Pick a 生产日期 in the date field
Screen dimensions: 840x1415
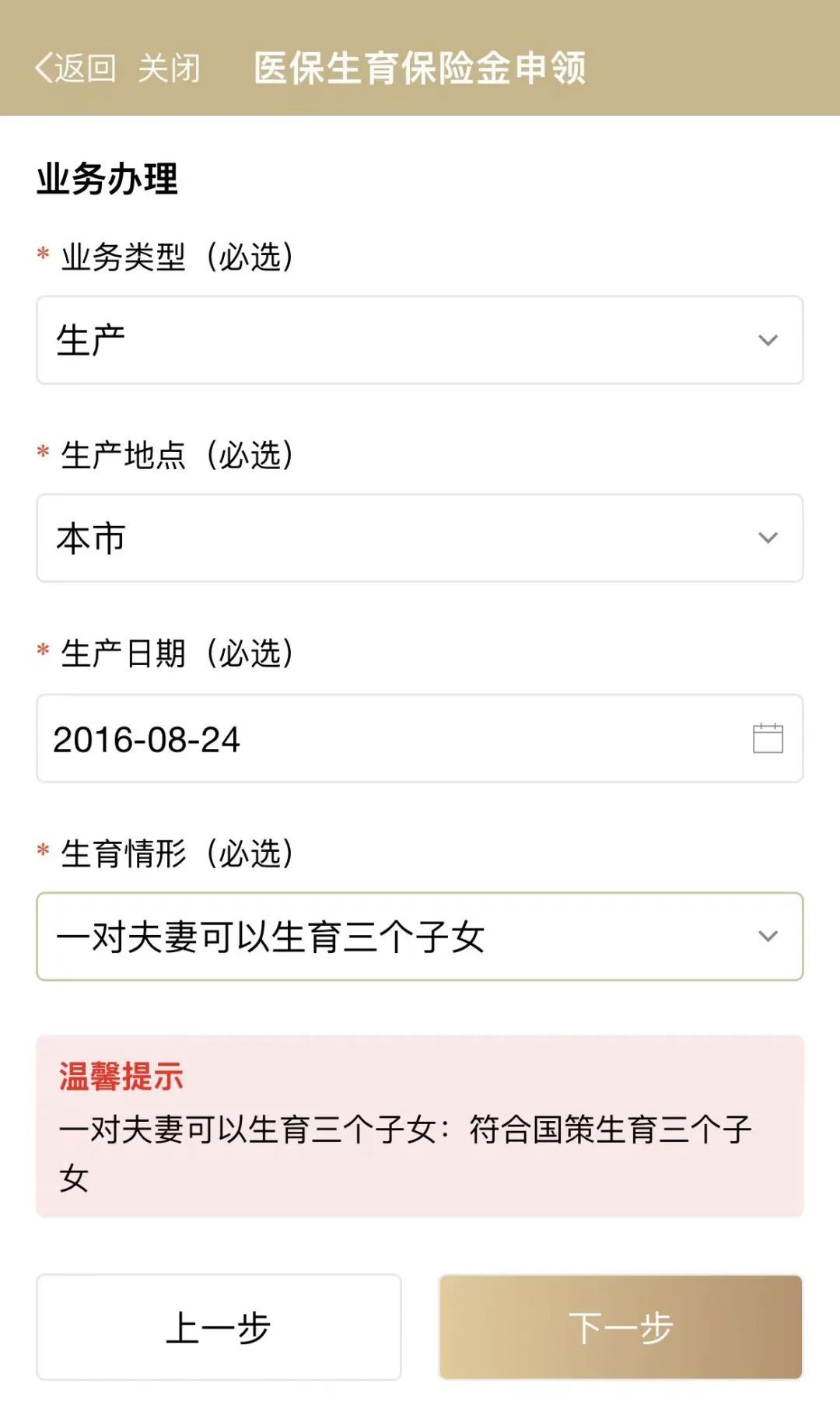tap(419, 738)
